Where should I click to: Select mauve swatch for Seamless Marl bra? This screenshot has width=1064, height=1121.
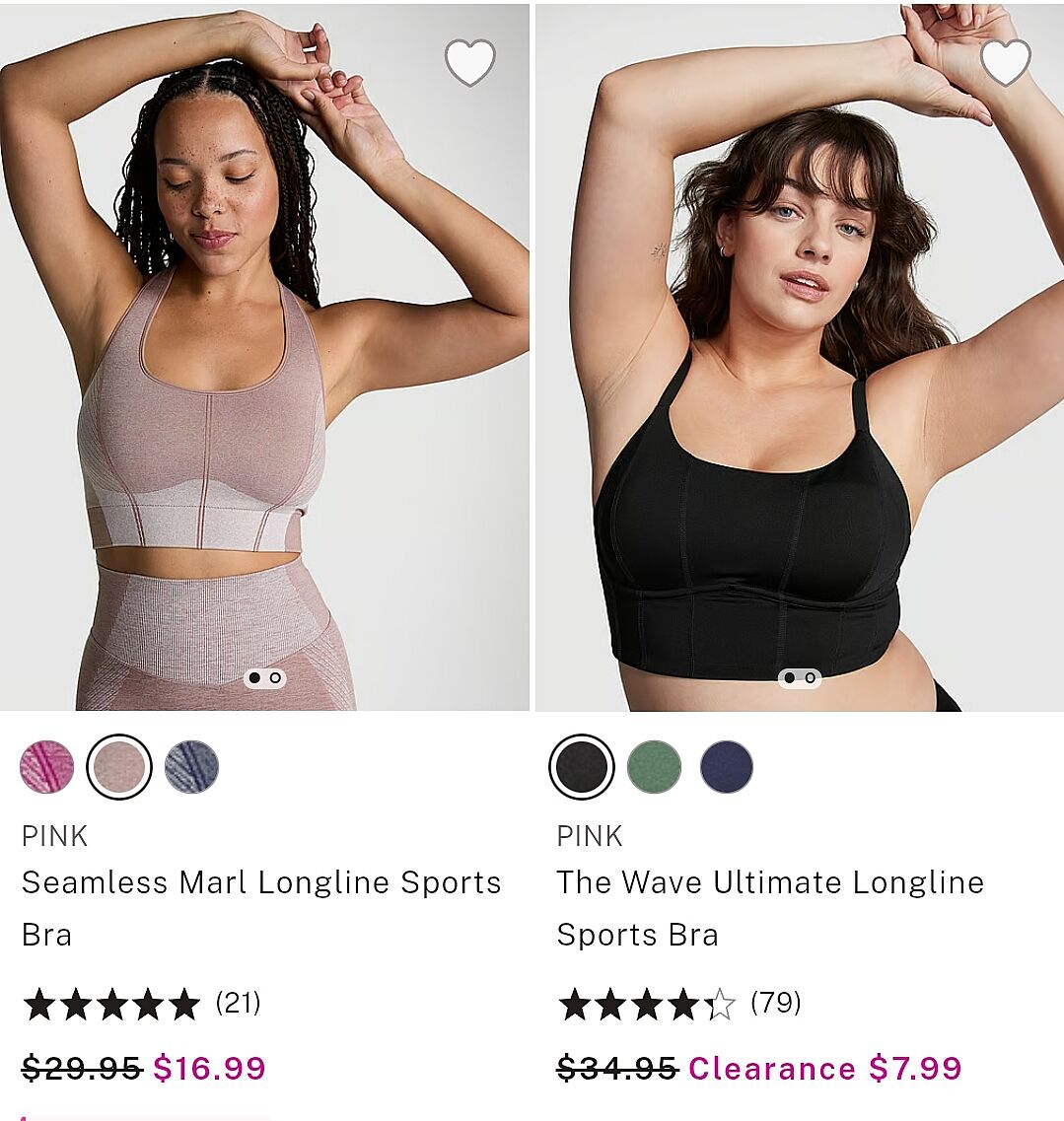[119, 767]
